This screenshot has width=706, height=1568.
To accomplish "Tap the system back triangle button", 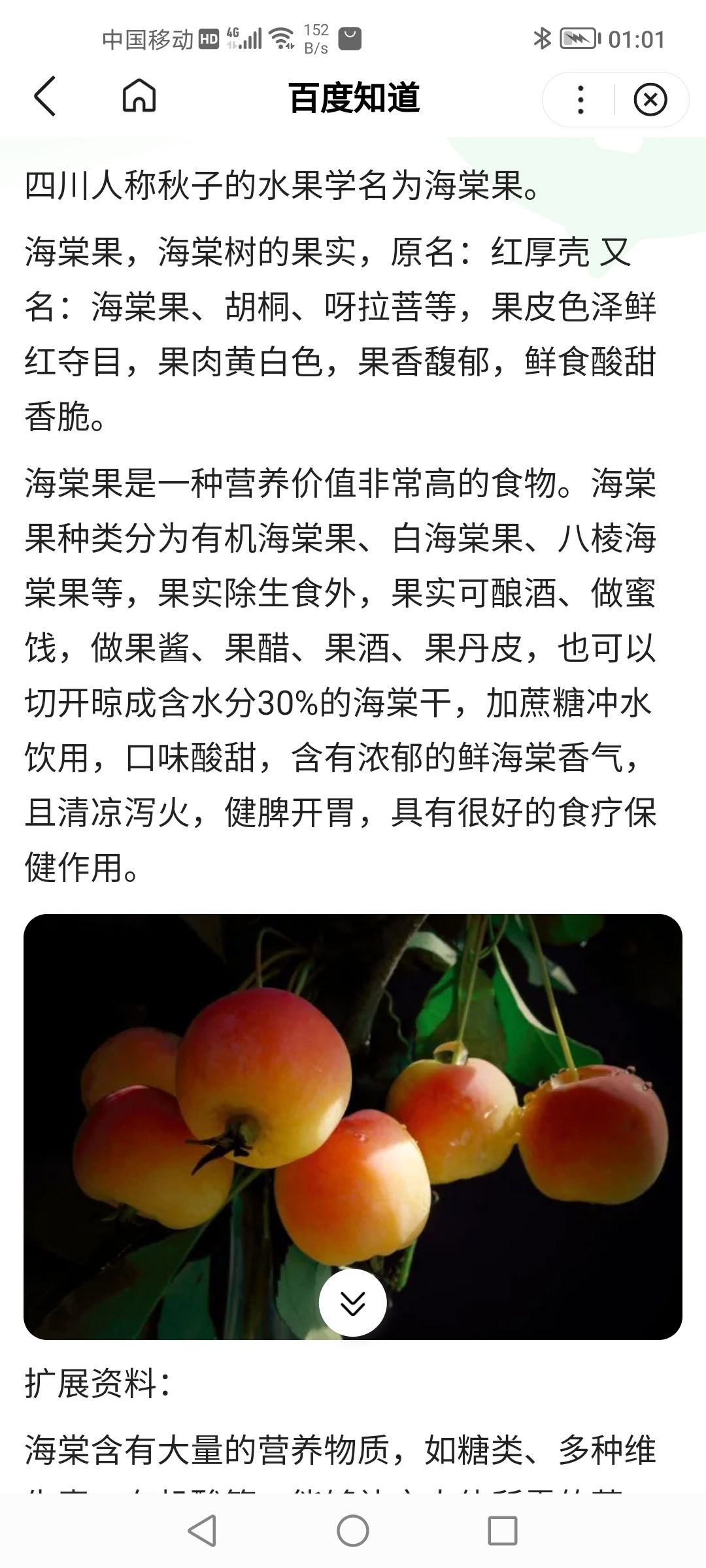I will click(x=203, y=1530).
